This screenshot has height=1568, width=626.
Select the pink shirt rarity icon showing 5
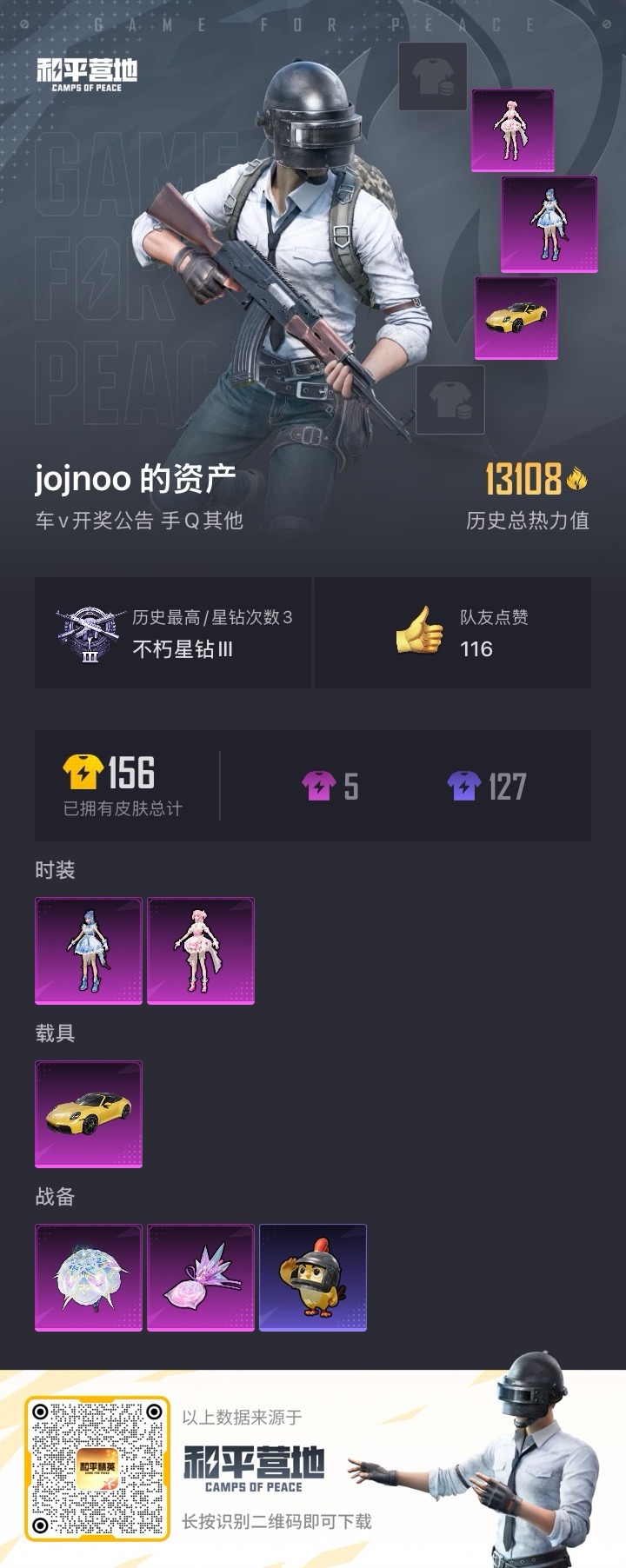click(x=321, y=784)
